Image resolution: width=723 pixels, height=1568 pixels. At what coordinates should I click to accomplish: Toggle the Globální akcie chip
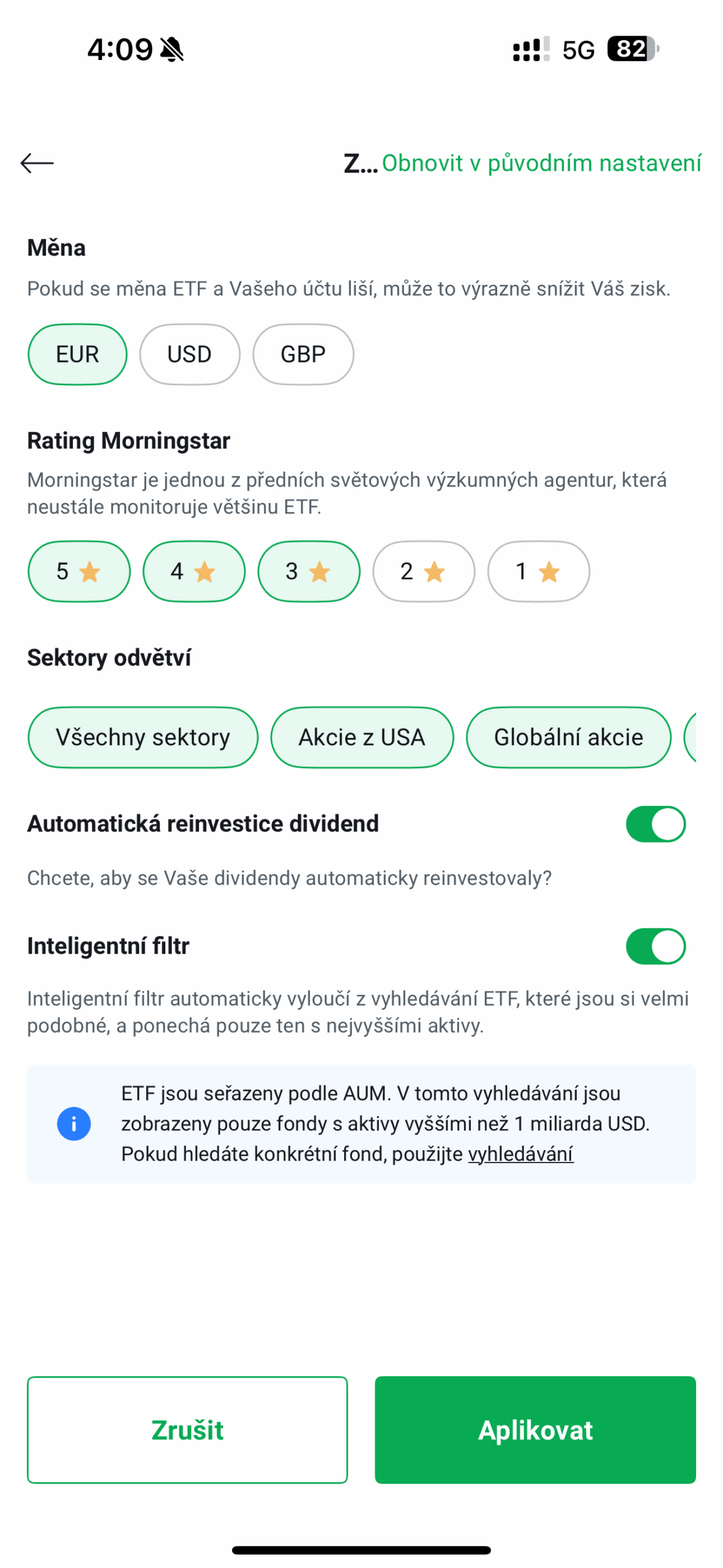click(568, 737)
